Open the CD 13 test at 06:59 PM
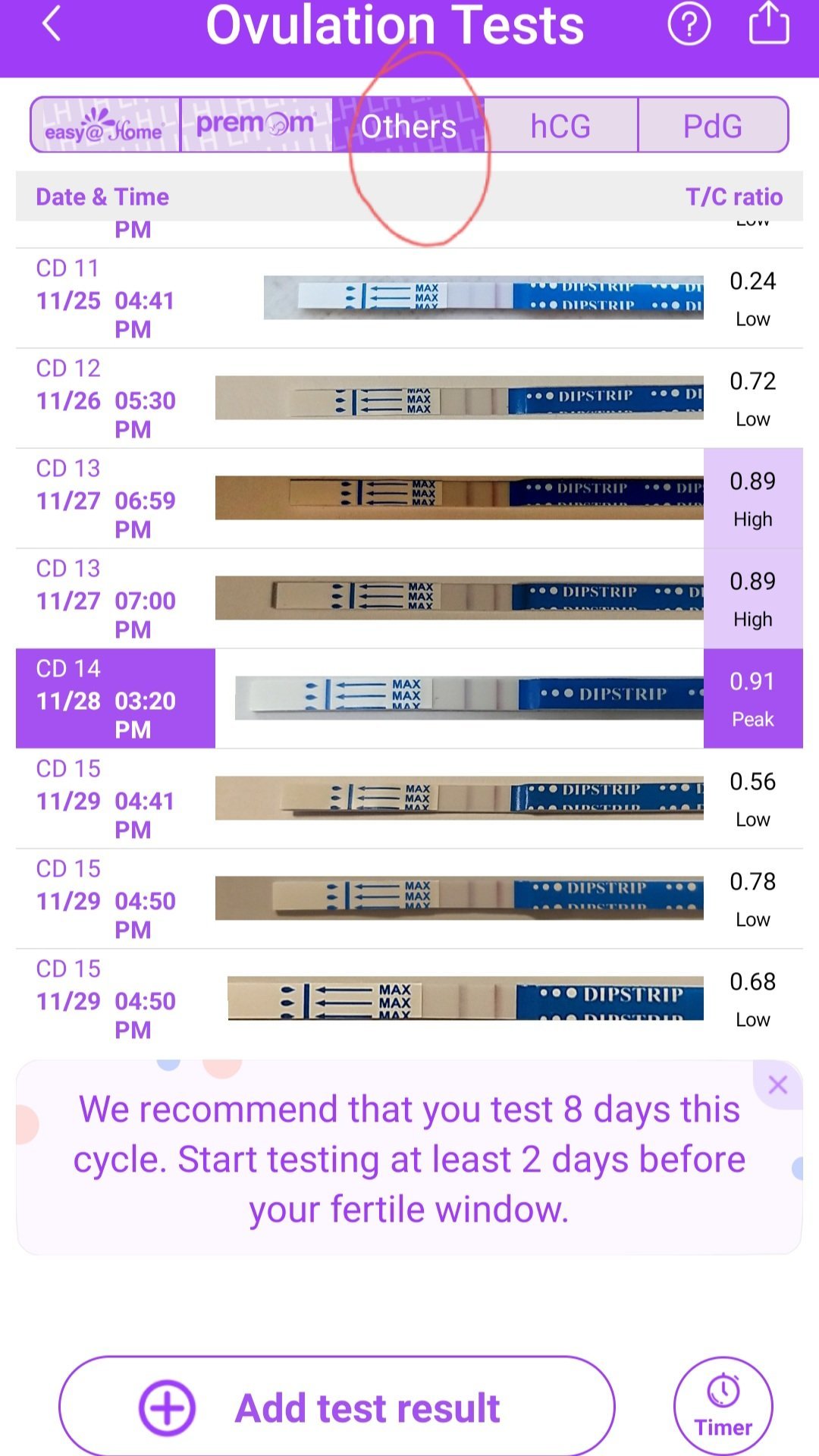The image size is (819, 1456). [x=409, y=498]
